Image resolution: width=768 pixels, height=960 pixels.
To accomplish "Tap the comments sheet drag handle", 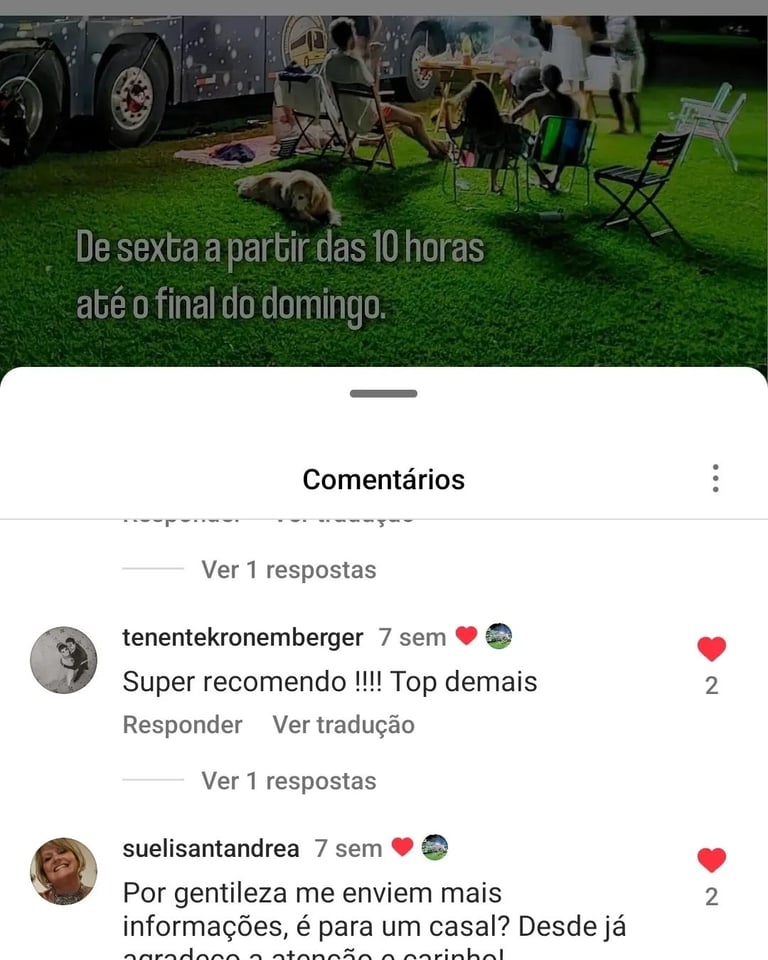I will coord(383,394).
